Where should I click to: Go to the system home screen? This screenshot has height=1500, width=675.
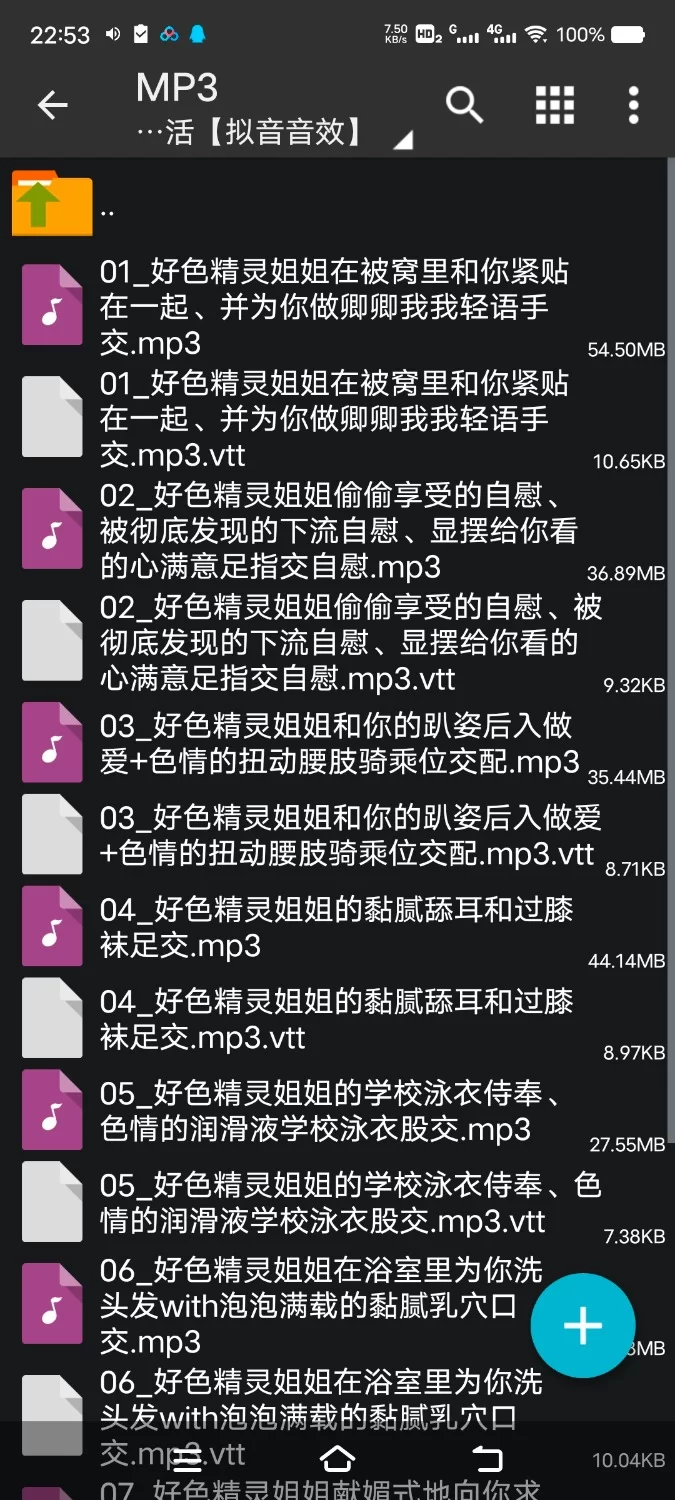coord(337,1459)
